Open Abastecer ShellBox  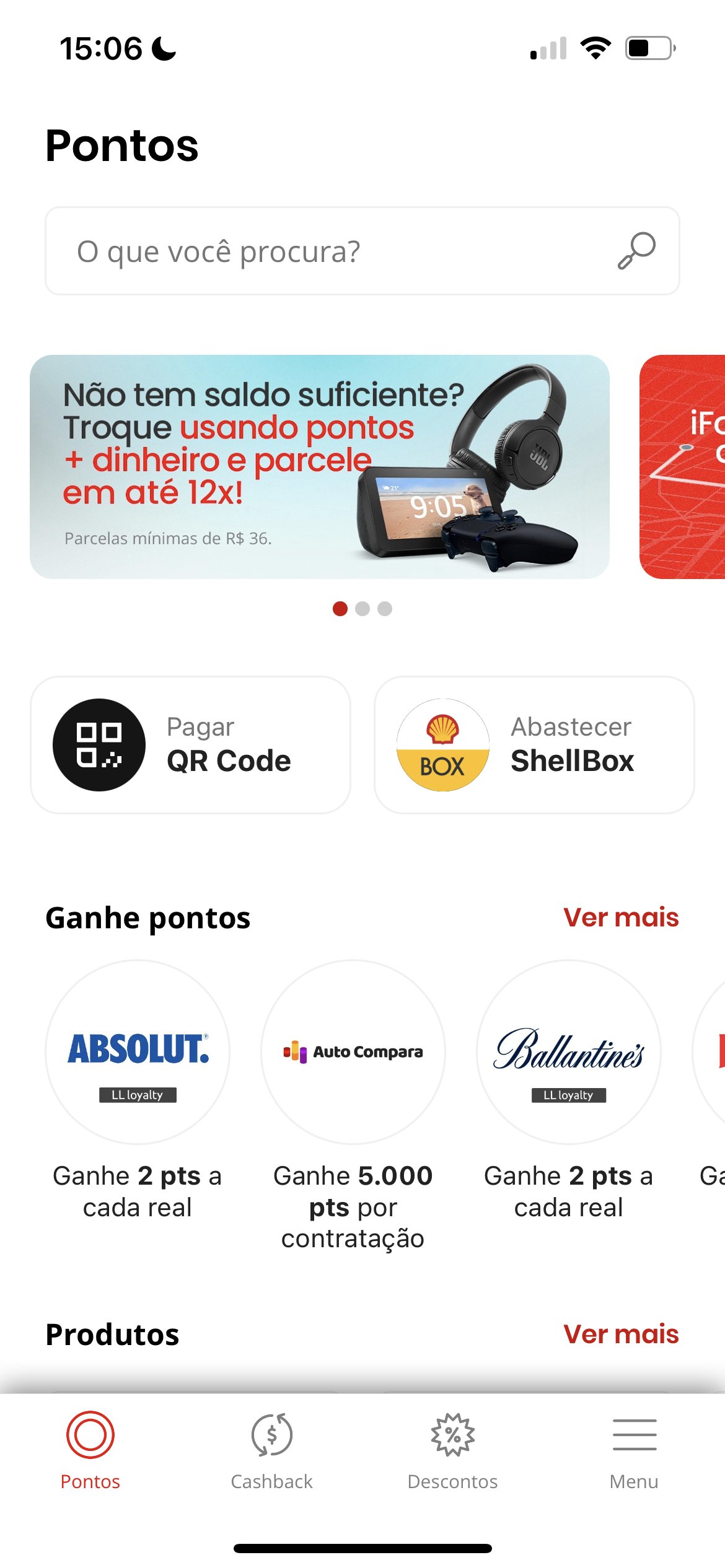(534, 744)
